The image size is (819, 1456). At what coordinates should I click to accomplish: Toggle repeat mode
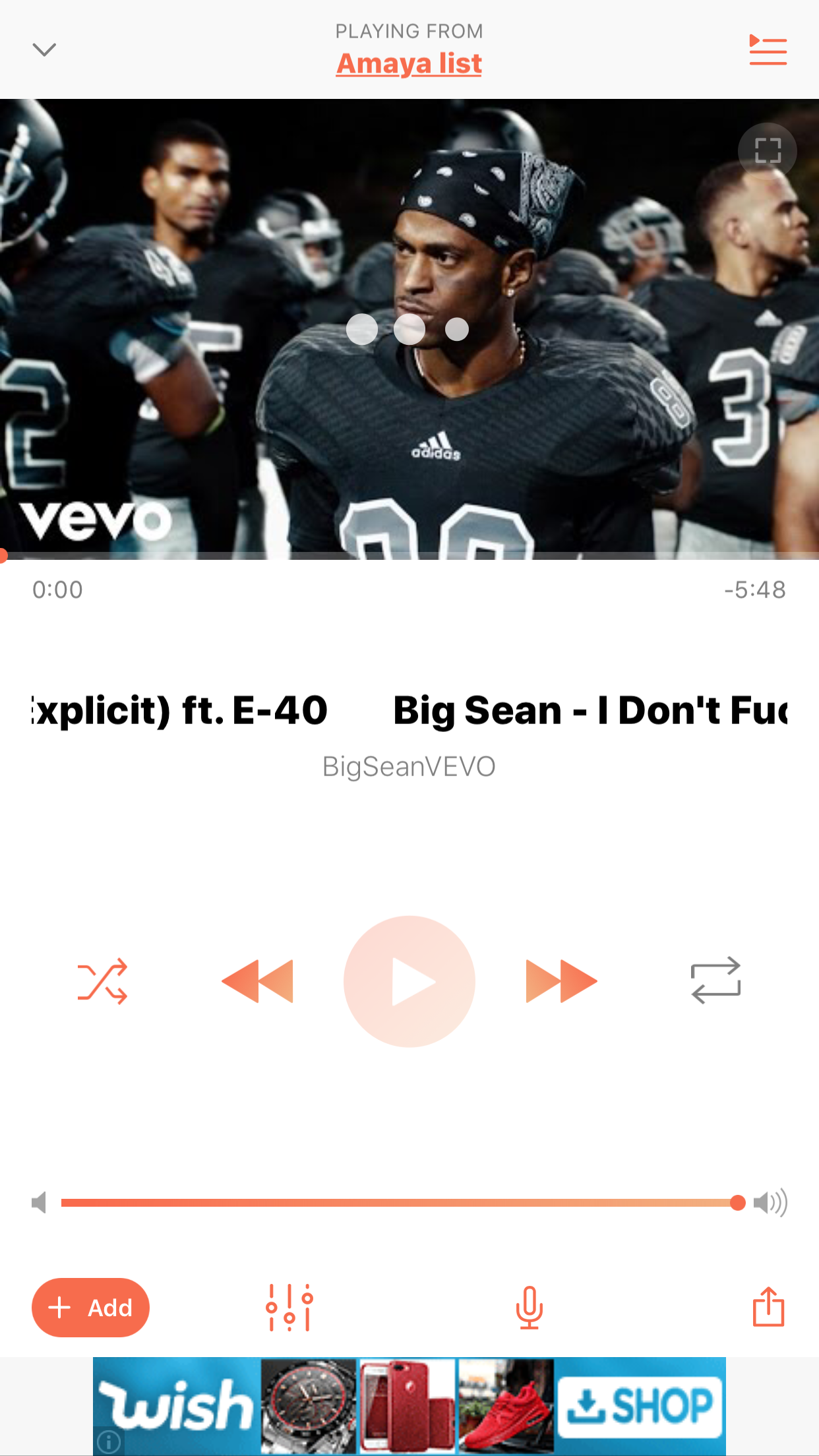tap(715, 981)
